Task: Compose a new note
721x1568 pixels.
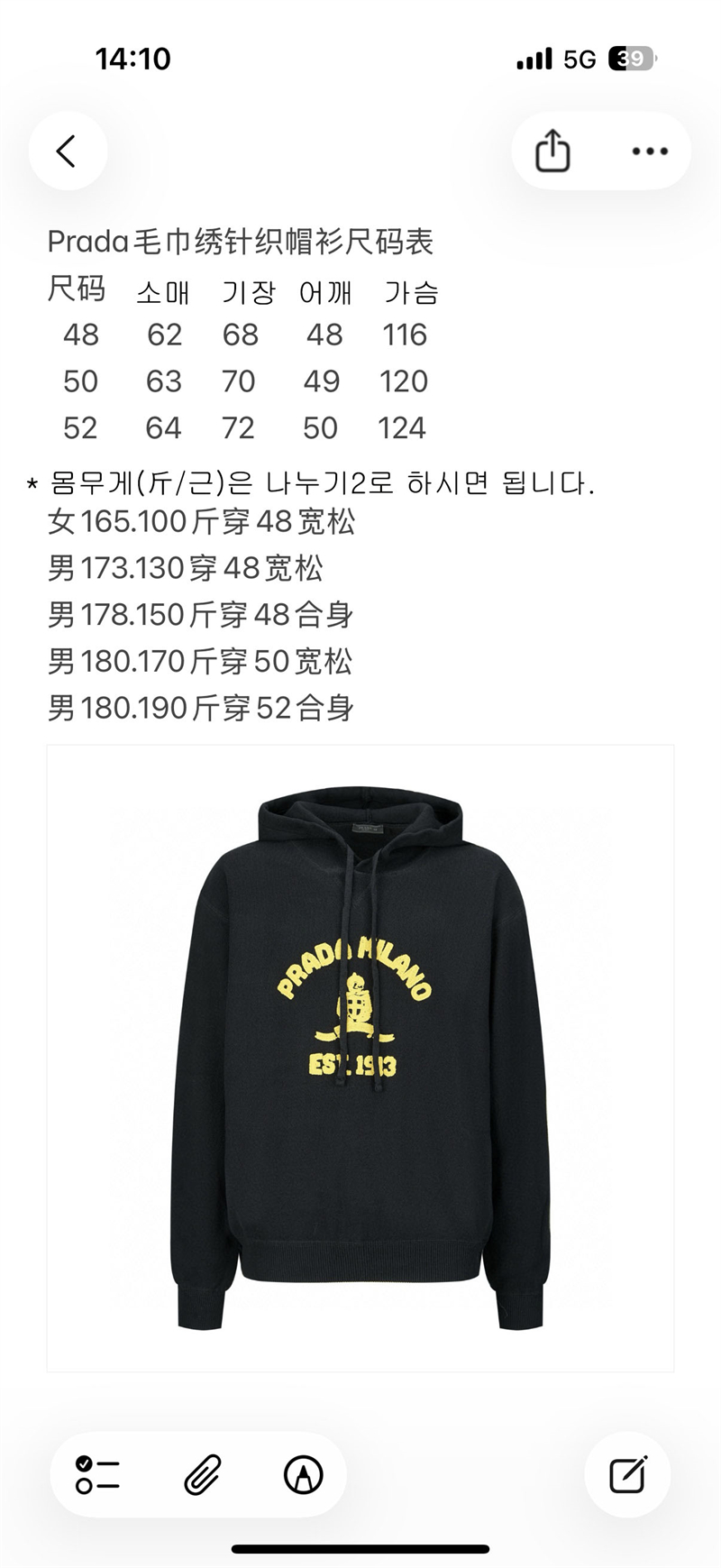Action: click(x=627, y=1475)
